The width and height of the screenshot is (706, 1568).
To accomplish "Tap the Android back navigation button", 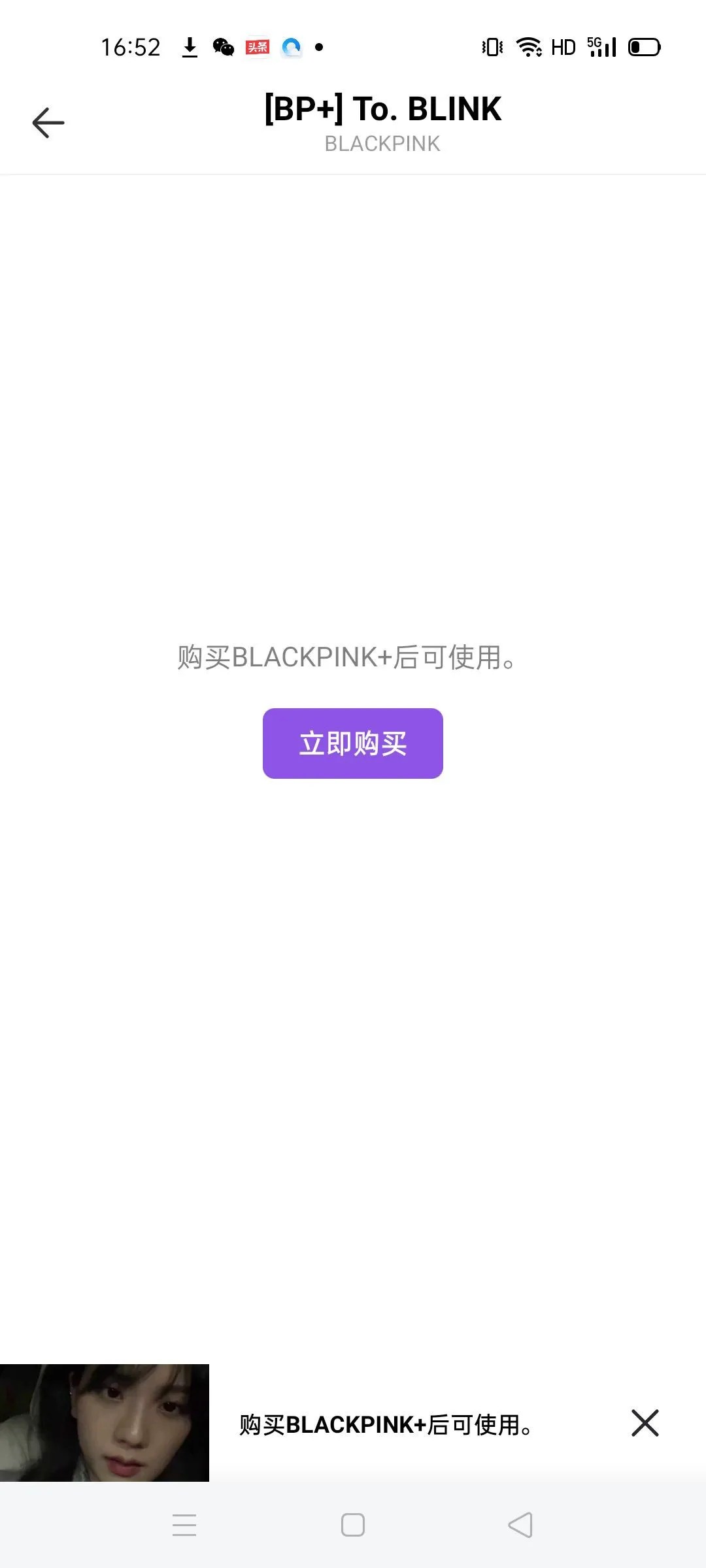I will tap(520, 1525).
